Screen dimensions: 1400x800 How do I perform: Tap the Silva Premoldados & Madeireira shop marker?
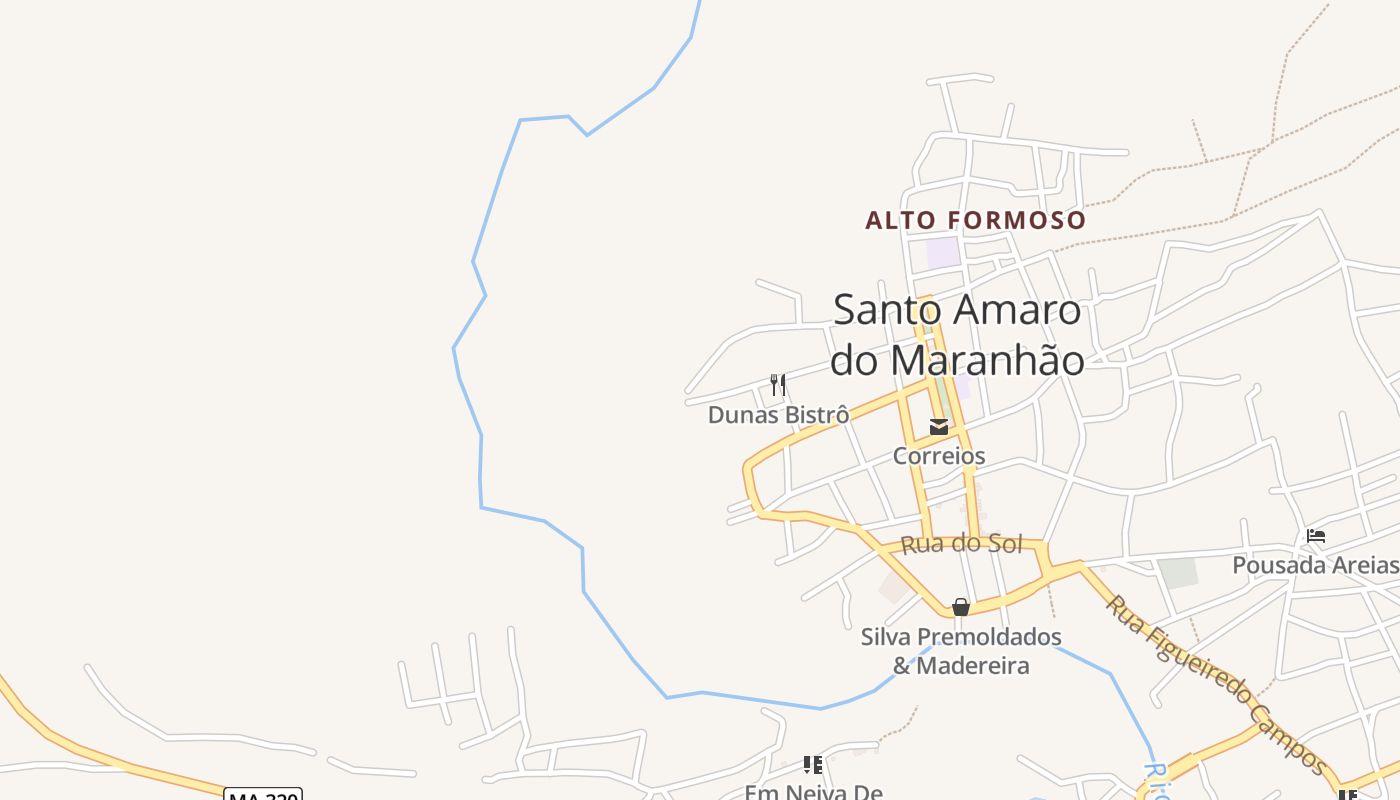960,606
